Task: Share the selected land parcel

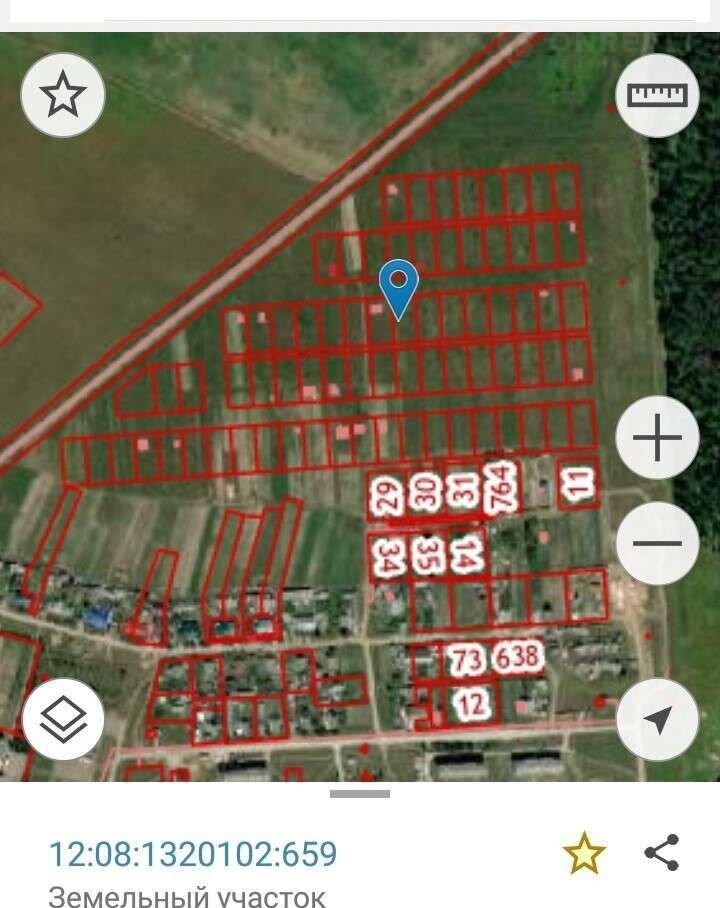Action: pyautogui.click(x=662, y=853)
